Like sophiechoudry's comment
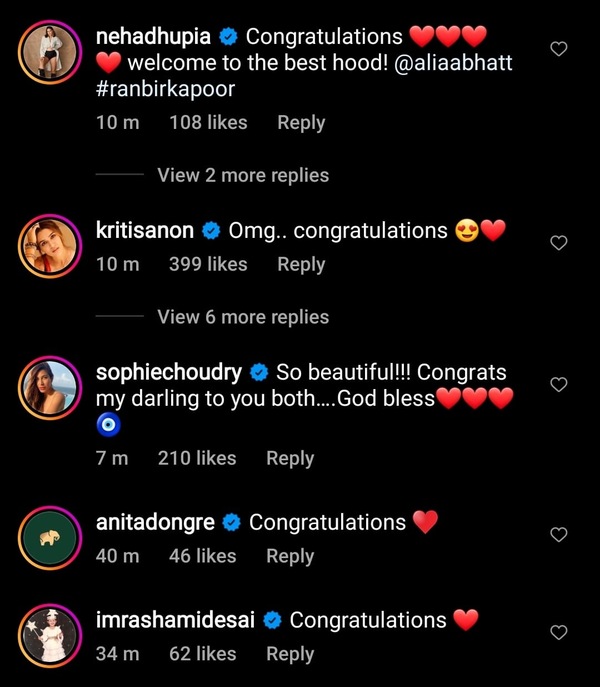 click(x=560, y=385)
